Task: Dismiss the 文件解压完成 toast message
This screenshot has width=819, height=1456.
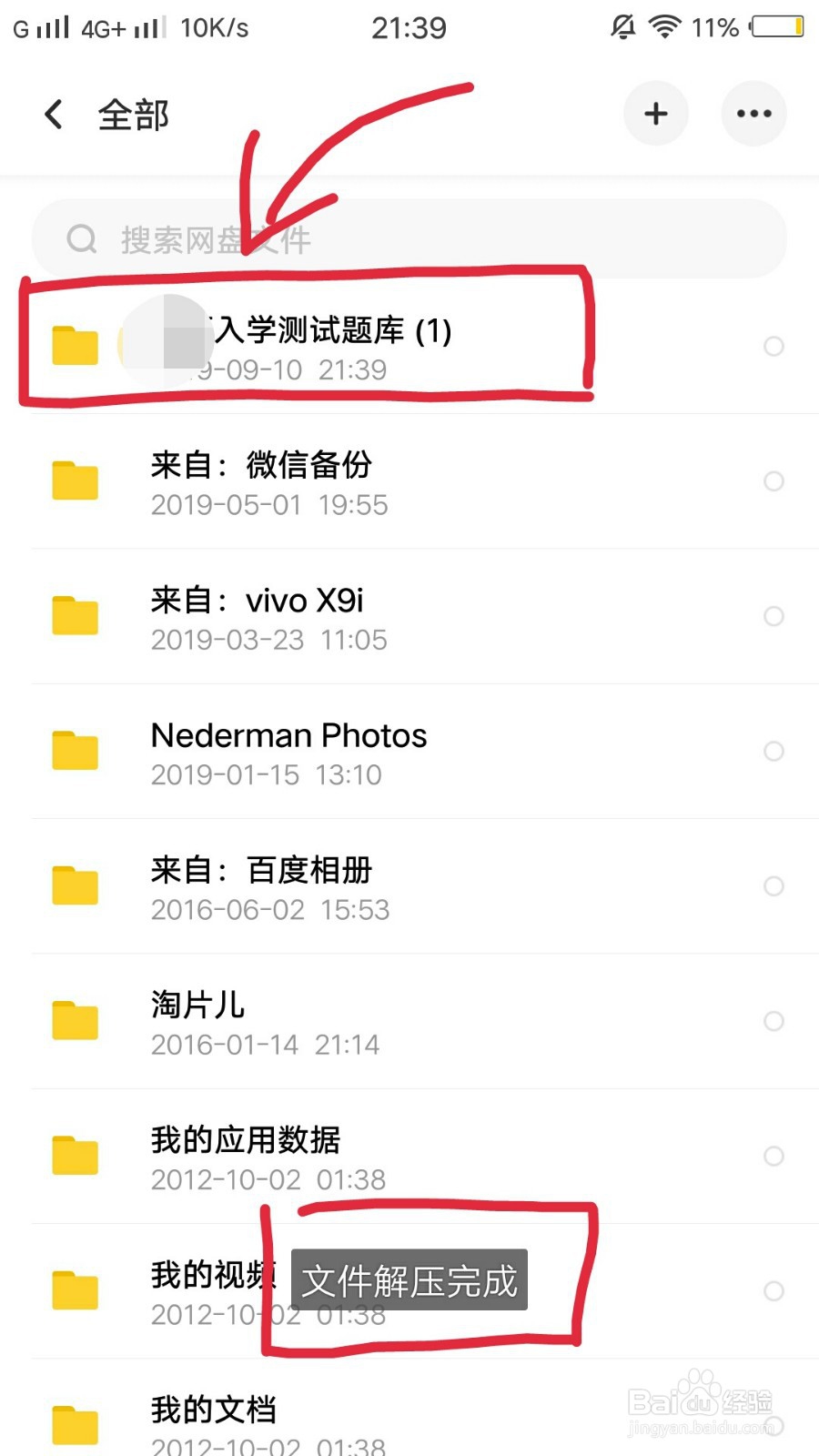Action: pos(409,1279)
